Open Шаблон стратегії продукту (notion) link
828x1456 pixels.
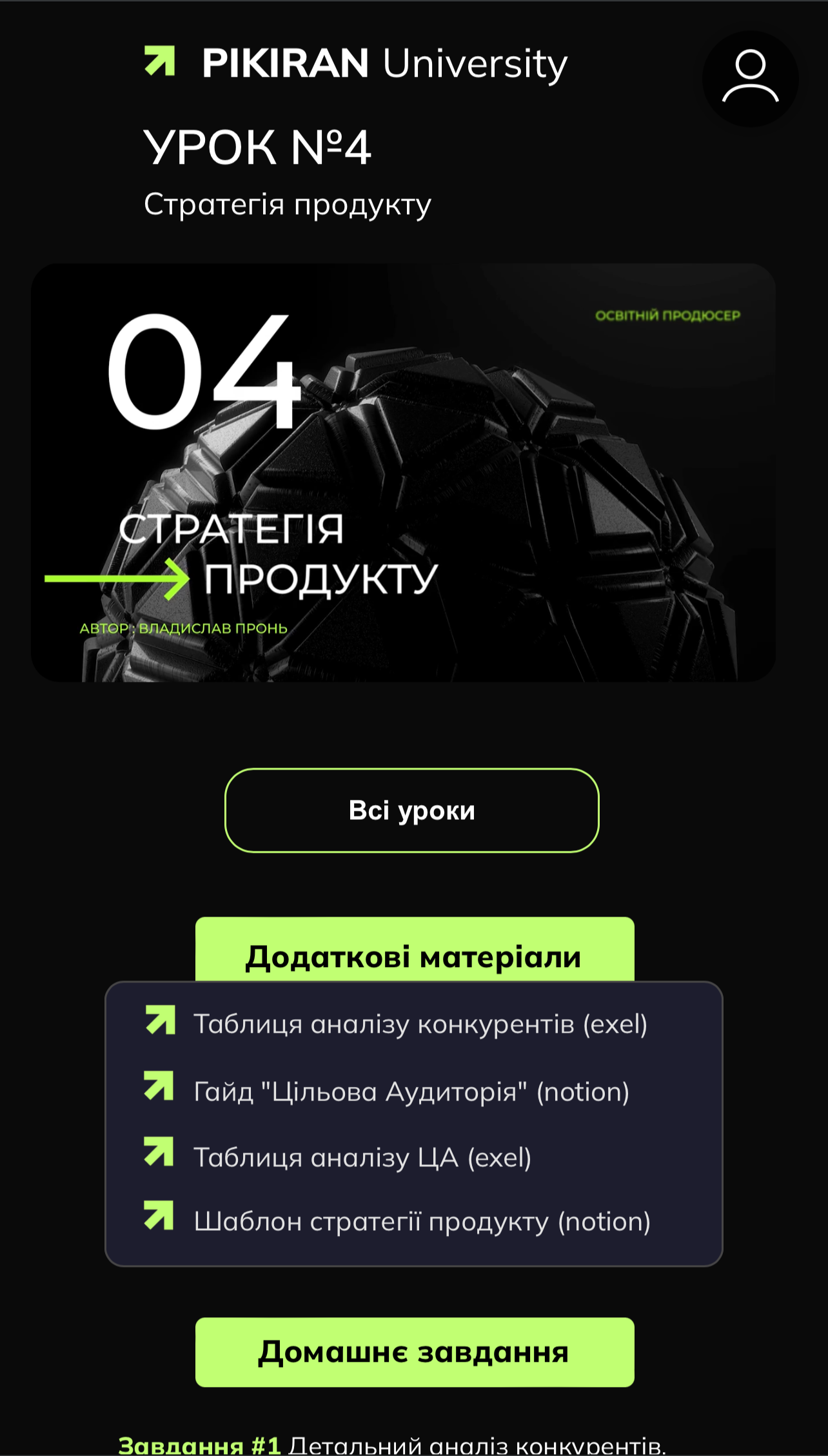(422, 1222)
